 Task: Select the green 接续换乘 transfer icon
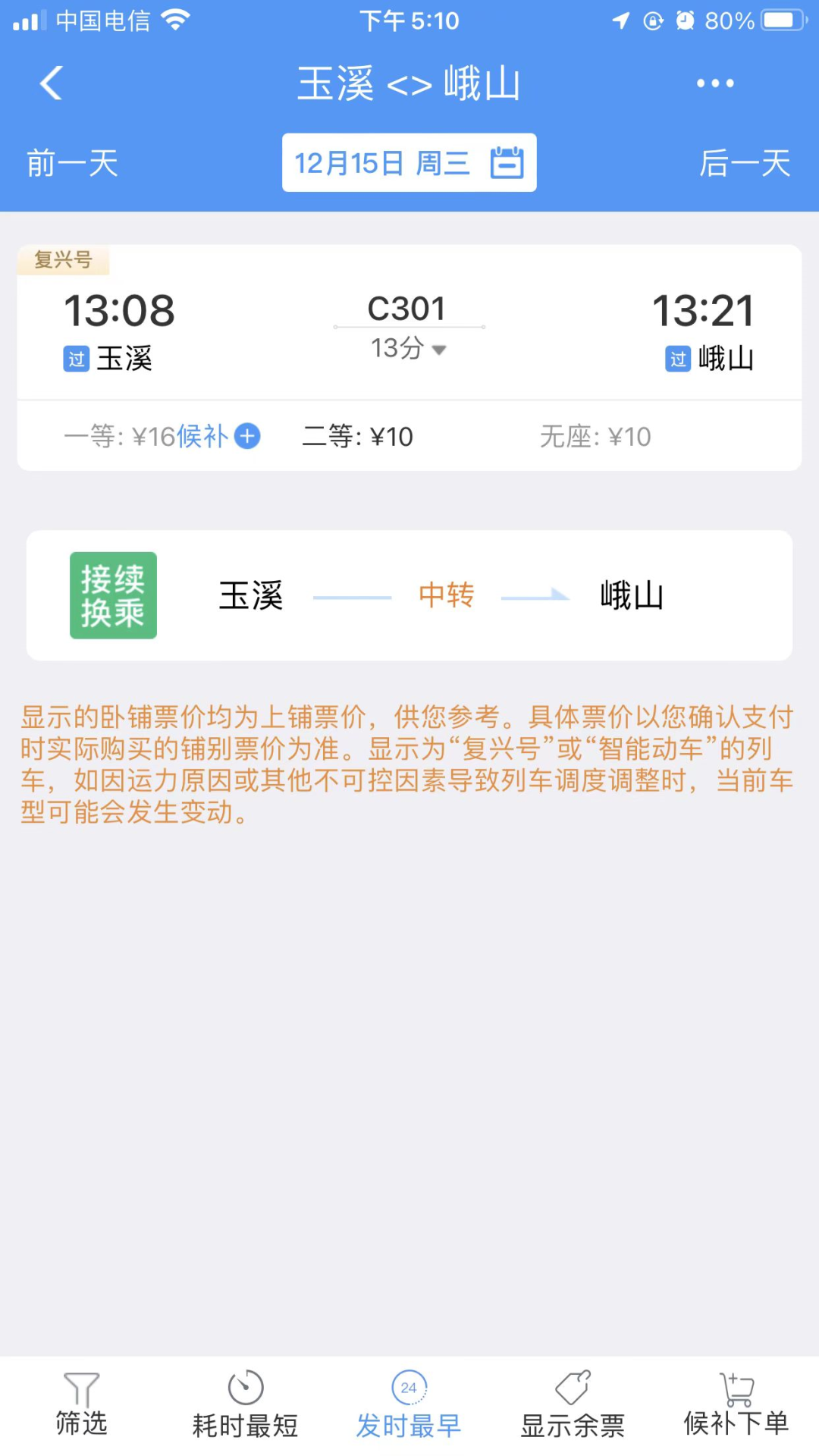point(112,595)
